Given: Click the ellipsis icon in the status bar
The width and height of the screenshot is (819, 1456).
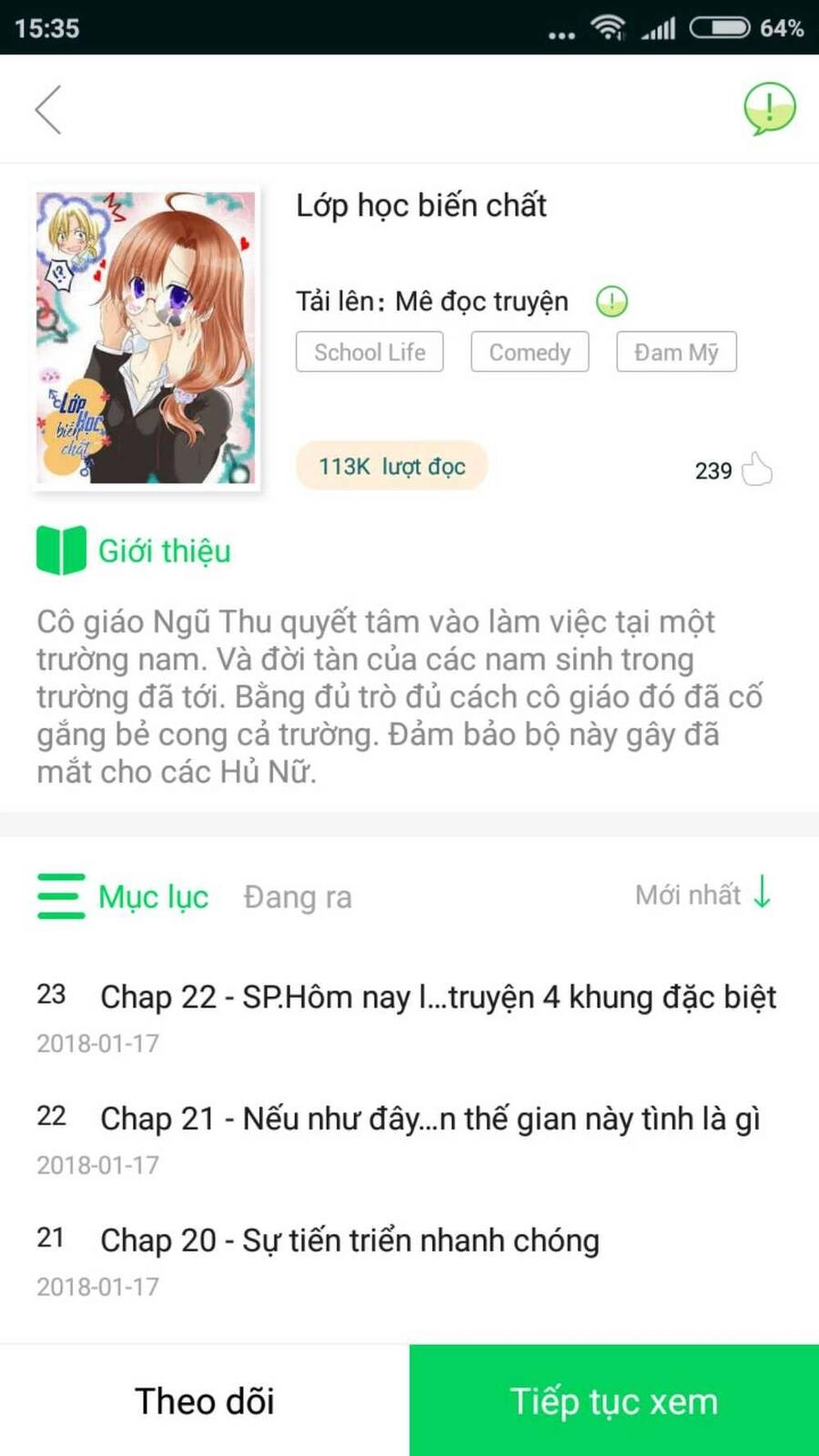Looking at the screenshot, I should pos(561,32).
